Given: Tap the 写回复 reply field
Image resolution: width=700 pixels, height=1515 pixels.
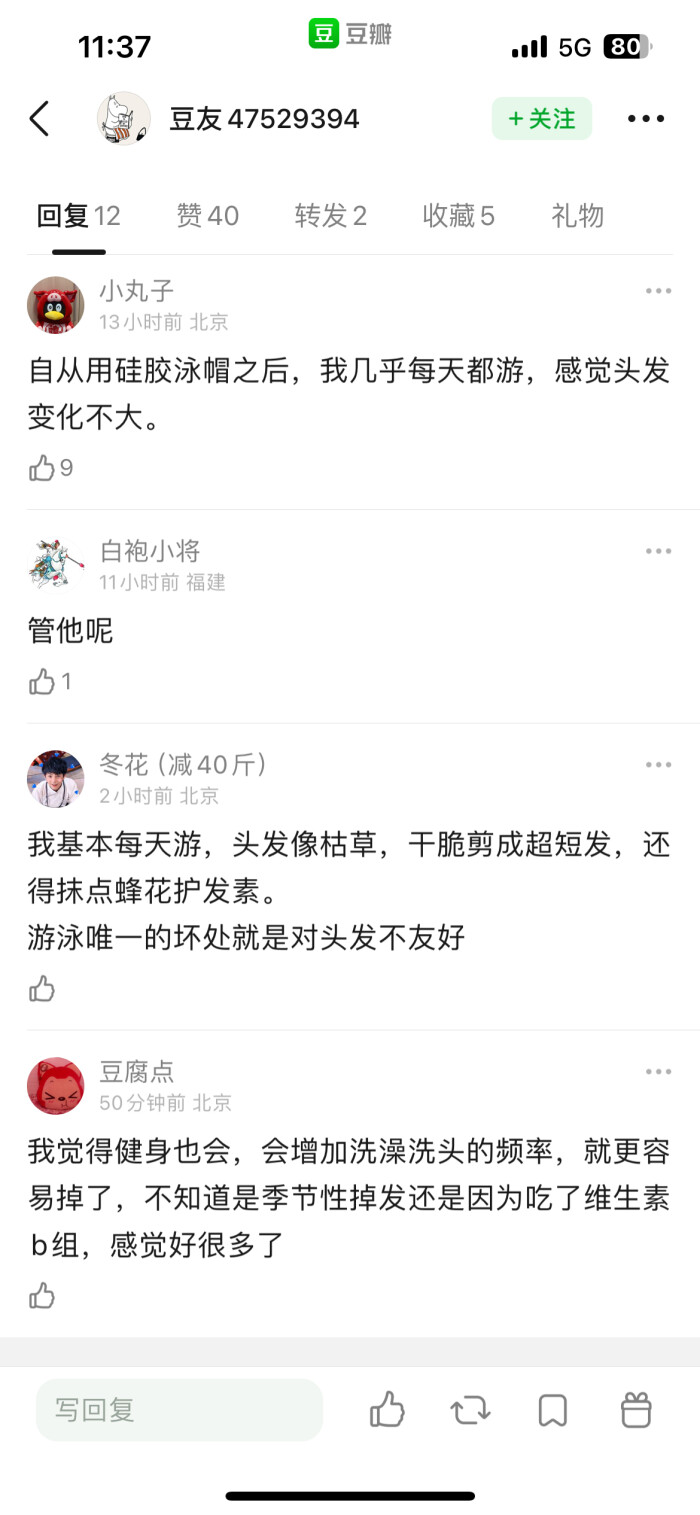Looking at the screenshot, I should (179, 1410).
